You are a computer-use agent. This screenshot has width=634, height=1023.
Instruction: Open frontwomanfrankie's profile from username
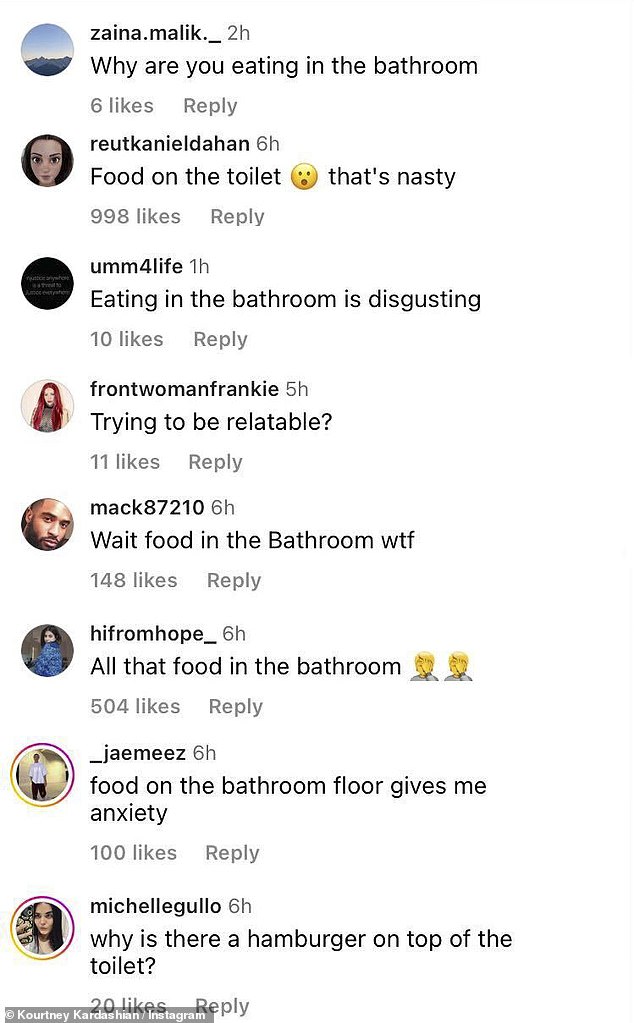point(185,389)
